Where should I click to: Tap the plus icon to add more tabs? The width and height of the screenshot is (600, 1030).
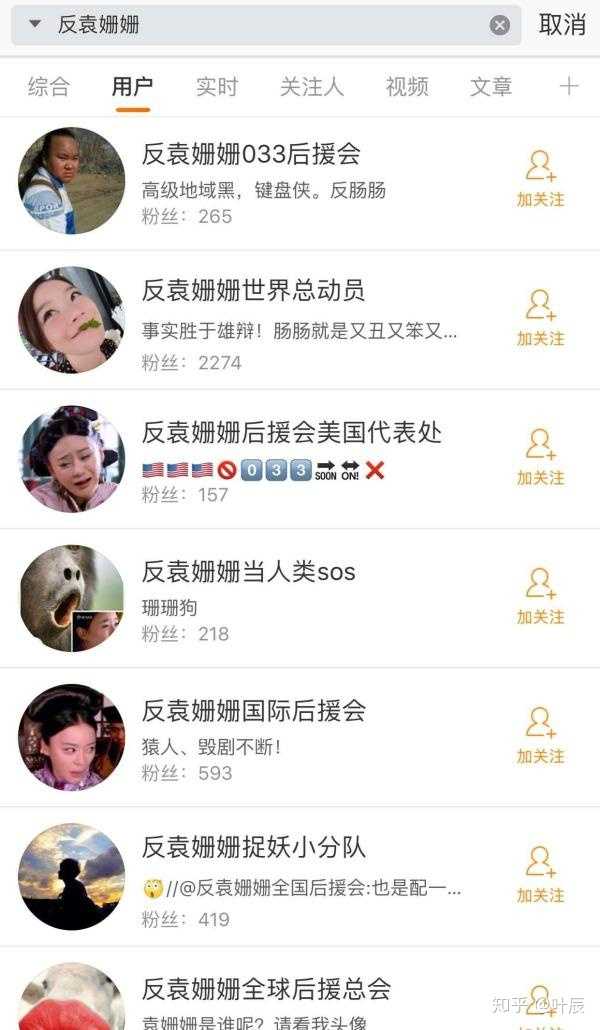(x=569, y=87)
